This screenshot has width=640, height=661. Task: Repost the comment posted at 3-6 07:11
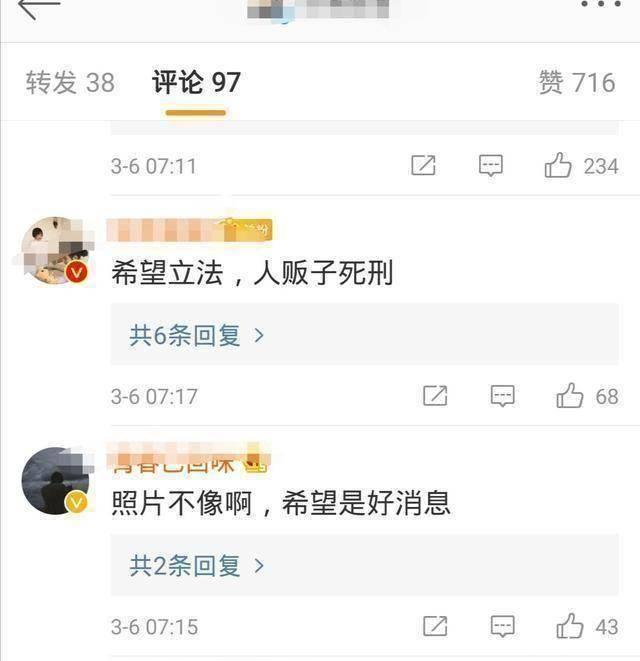tap(423, 166)
